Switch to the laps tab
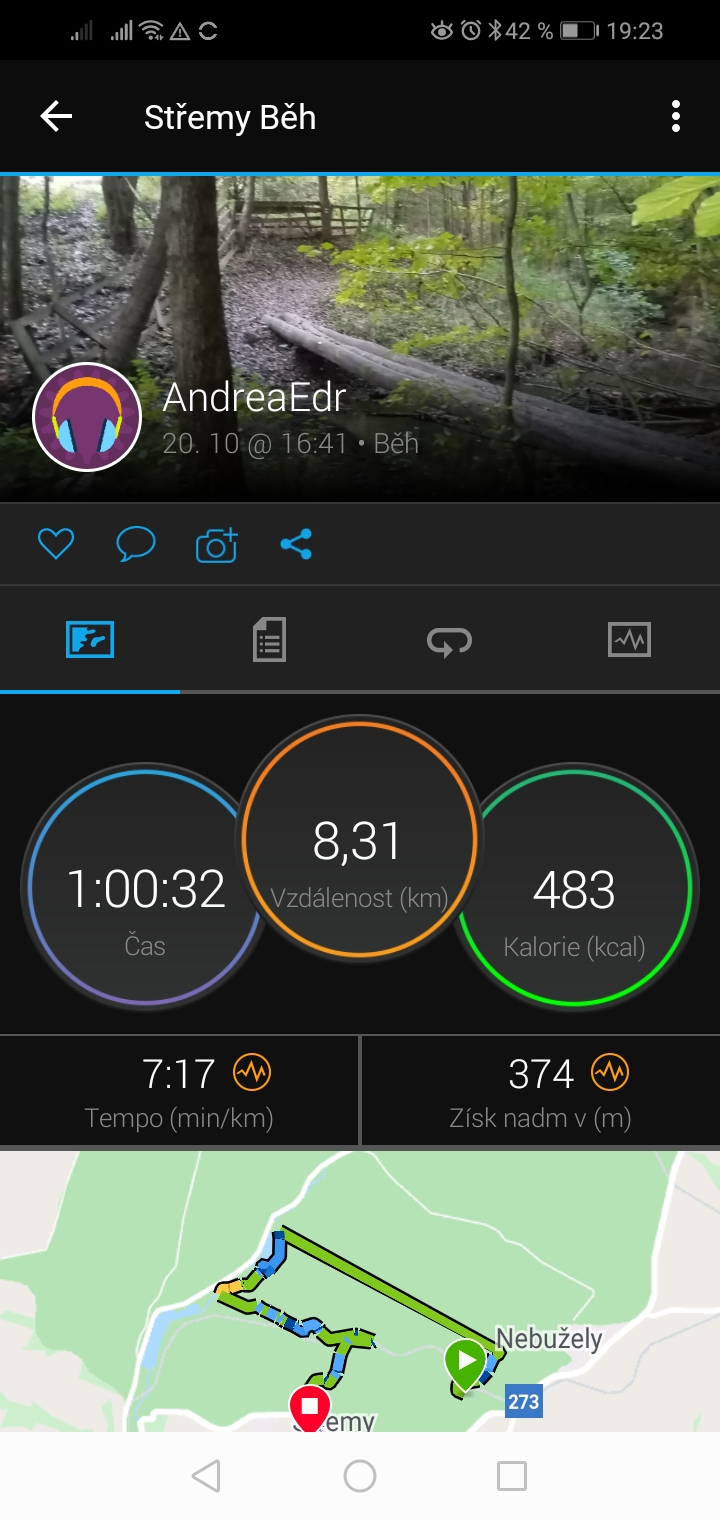Image resolution: width=720 pixels, height=1520 pixels. tap(449, 640)
